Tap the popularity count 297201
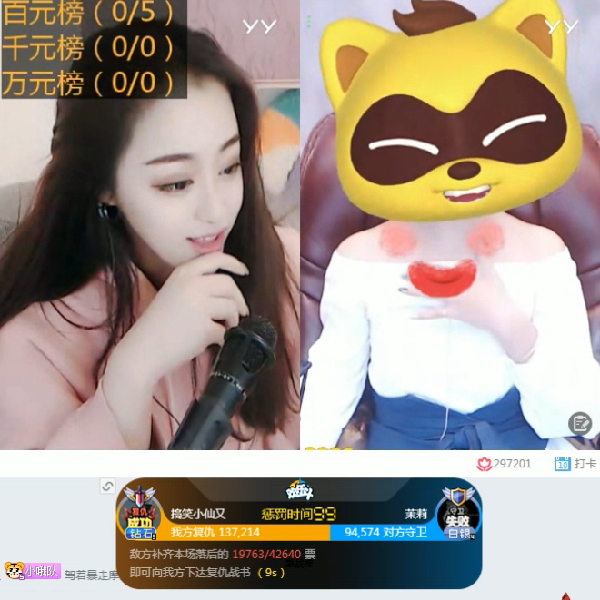This screenshot has height=600, width=600. pyautogui.click(x=505, y=464)
